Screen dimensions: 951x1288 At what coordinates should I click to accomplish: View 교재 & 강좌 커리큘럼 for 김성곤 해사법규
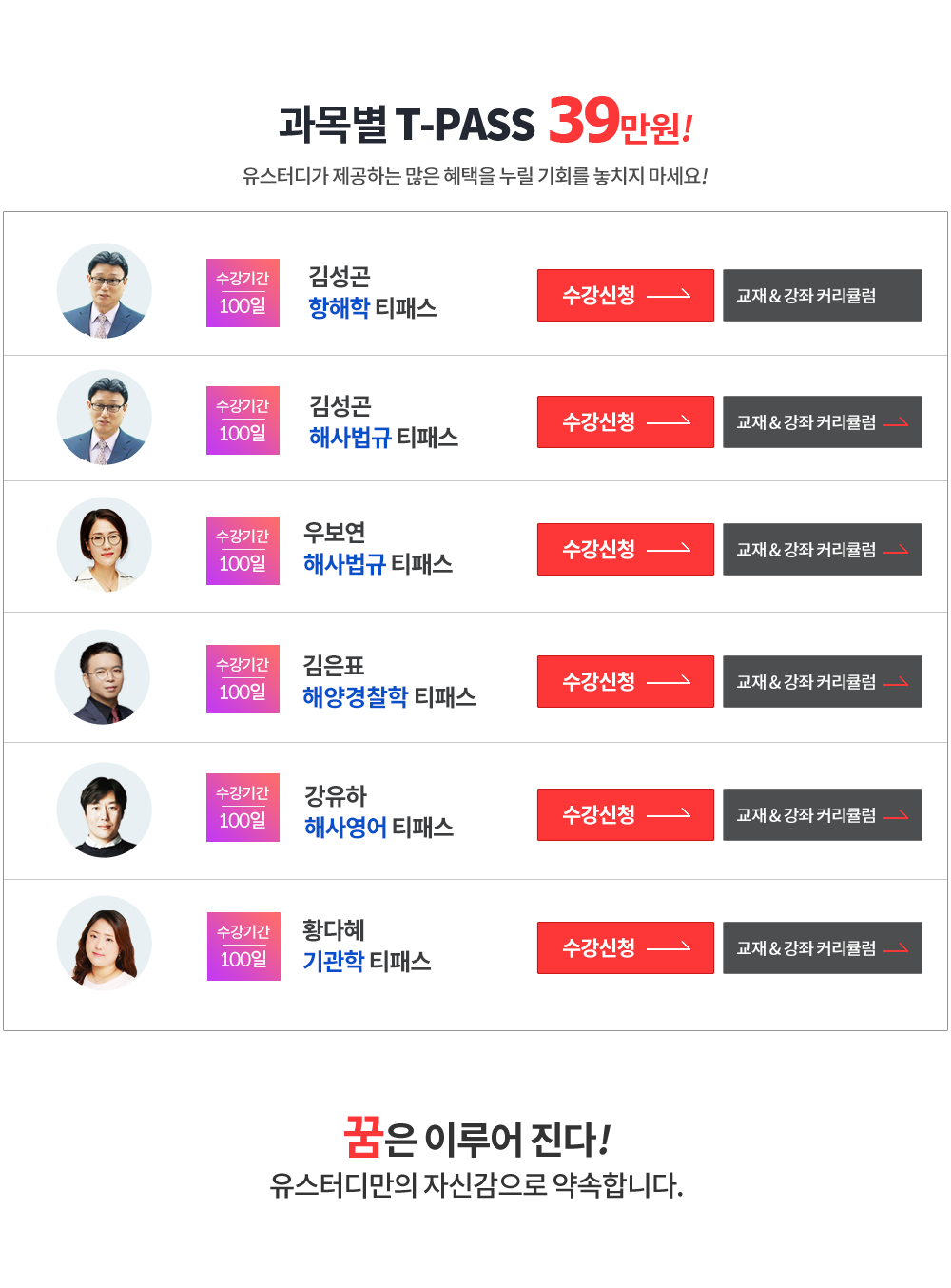point(822,421)
